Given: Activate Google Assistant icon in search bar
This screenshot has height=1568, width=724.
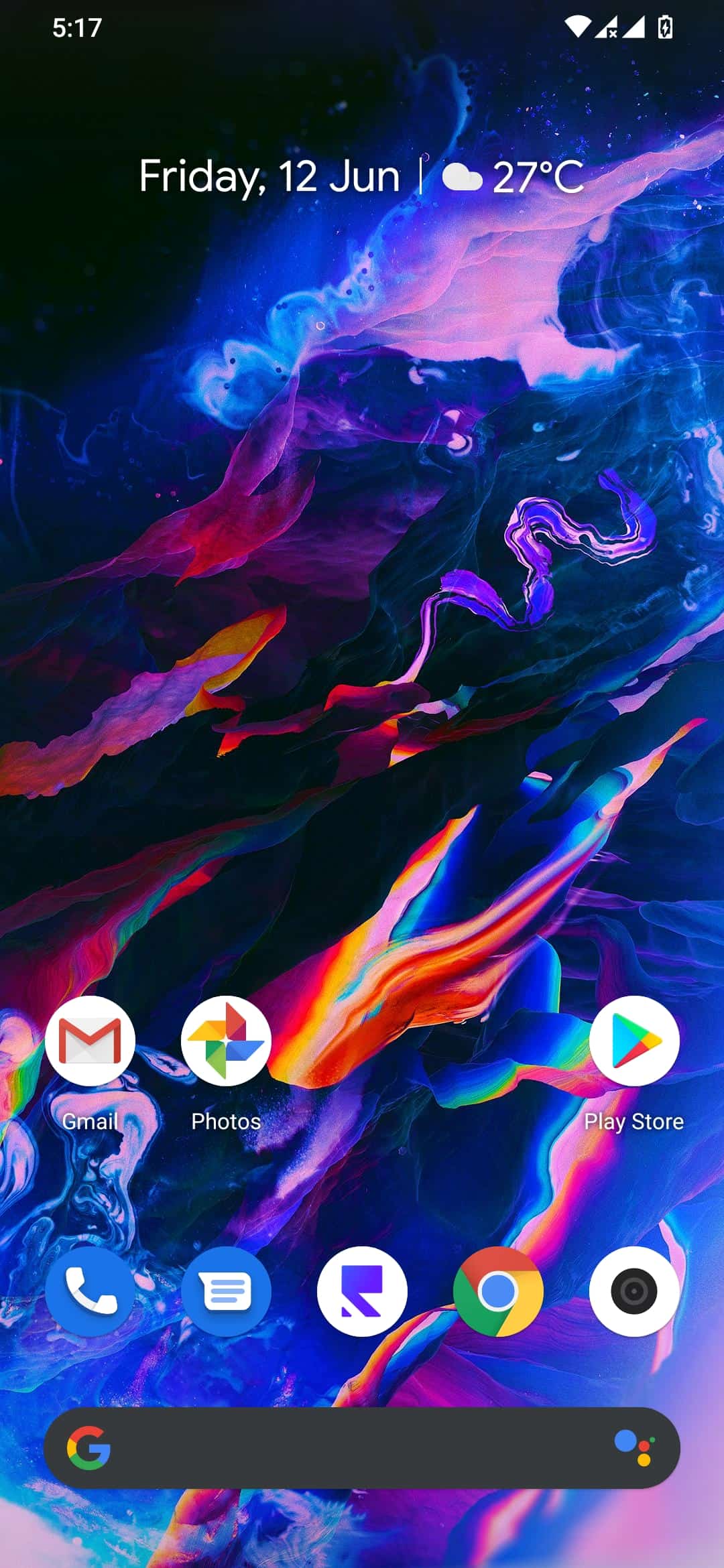Looking at the screenshot, I should coord(634,1447).
